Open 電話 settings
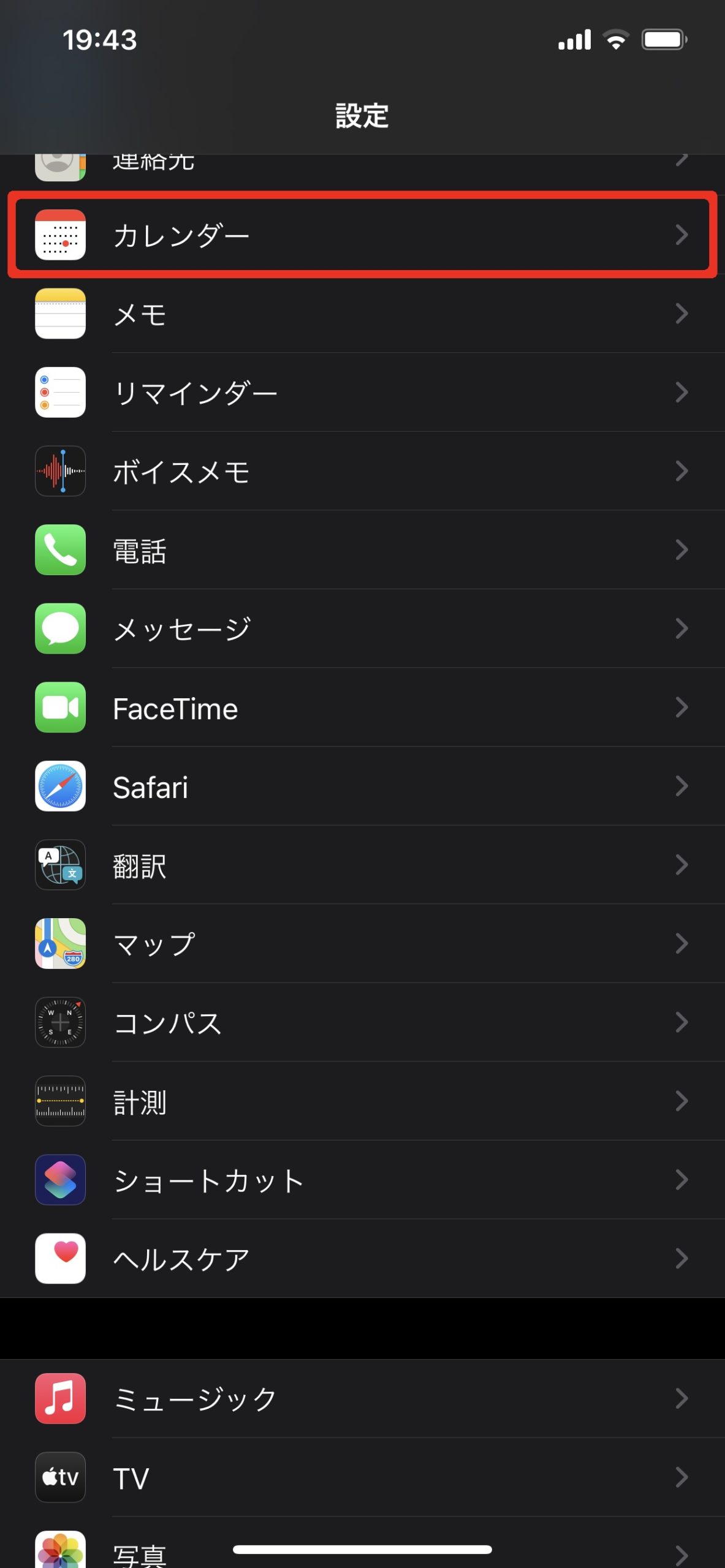Image resolution: width=725 pixels, height=1568 pixels. point(362,550)
